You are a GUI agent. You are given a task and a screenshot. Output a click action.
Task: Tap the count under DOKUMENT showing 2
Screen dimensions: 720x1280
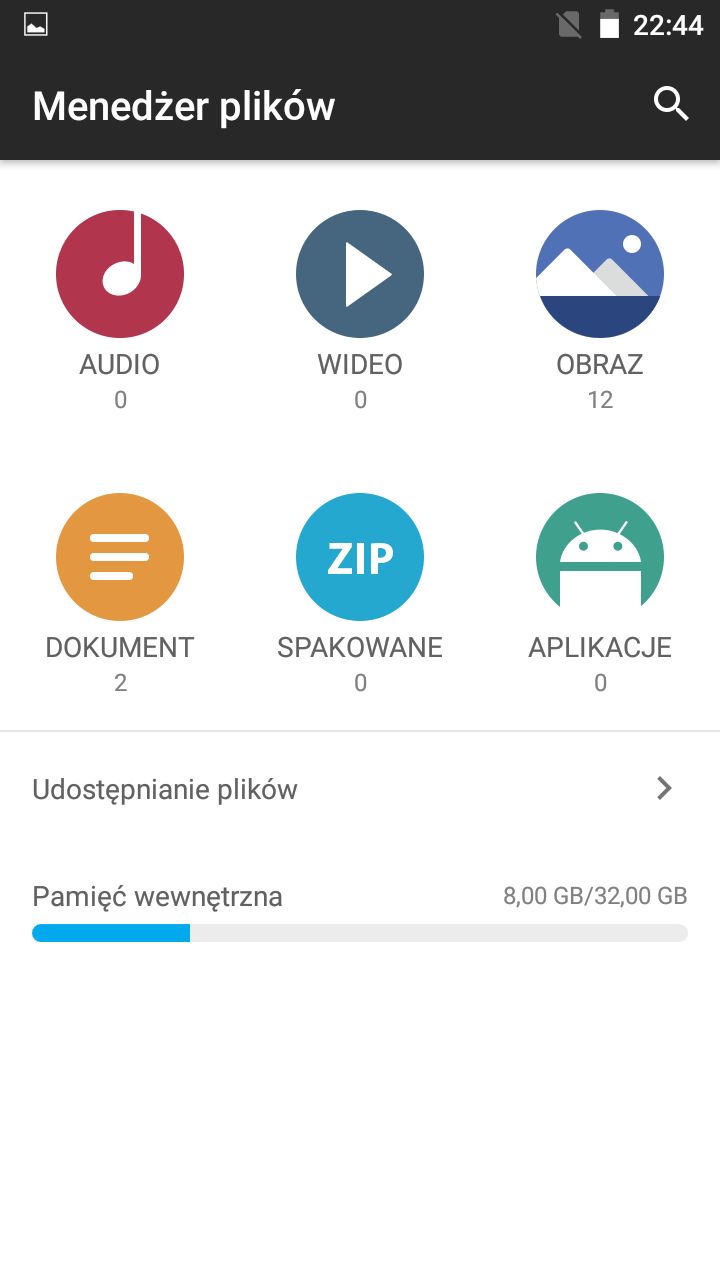tap(119, 682)
